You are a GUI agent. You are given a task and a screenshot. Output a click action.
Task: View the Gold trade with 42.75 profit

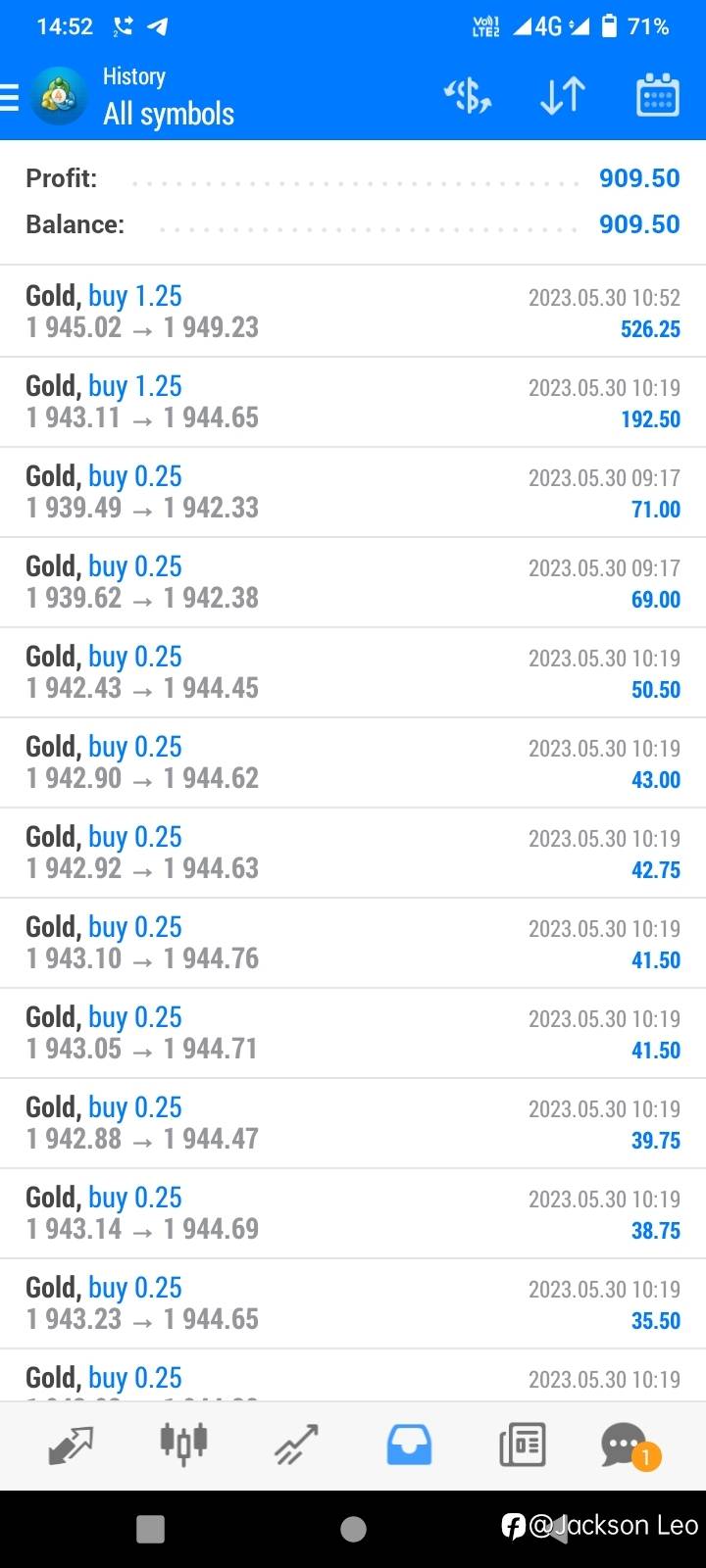(x=353, y=853)
